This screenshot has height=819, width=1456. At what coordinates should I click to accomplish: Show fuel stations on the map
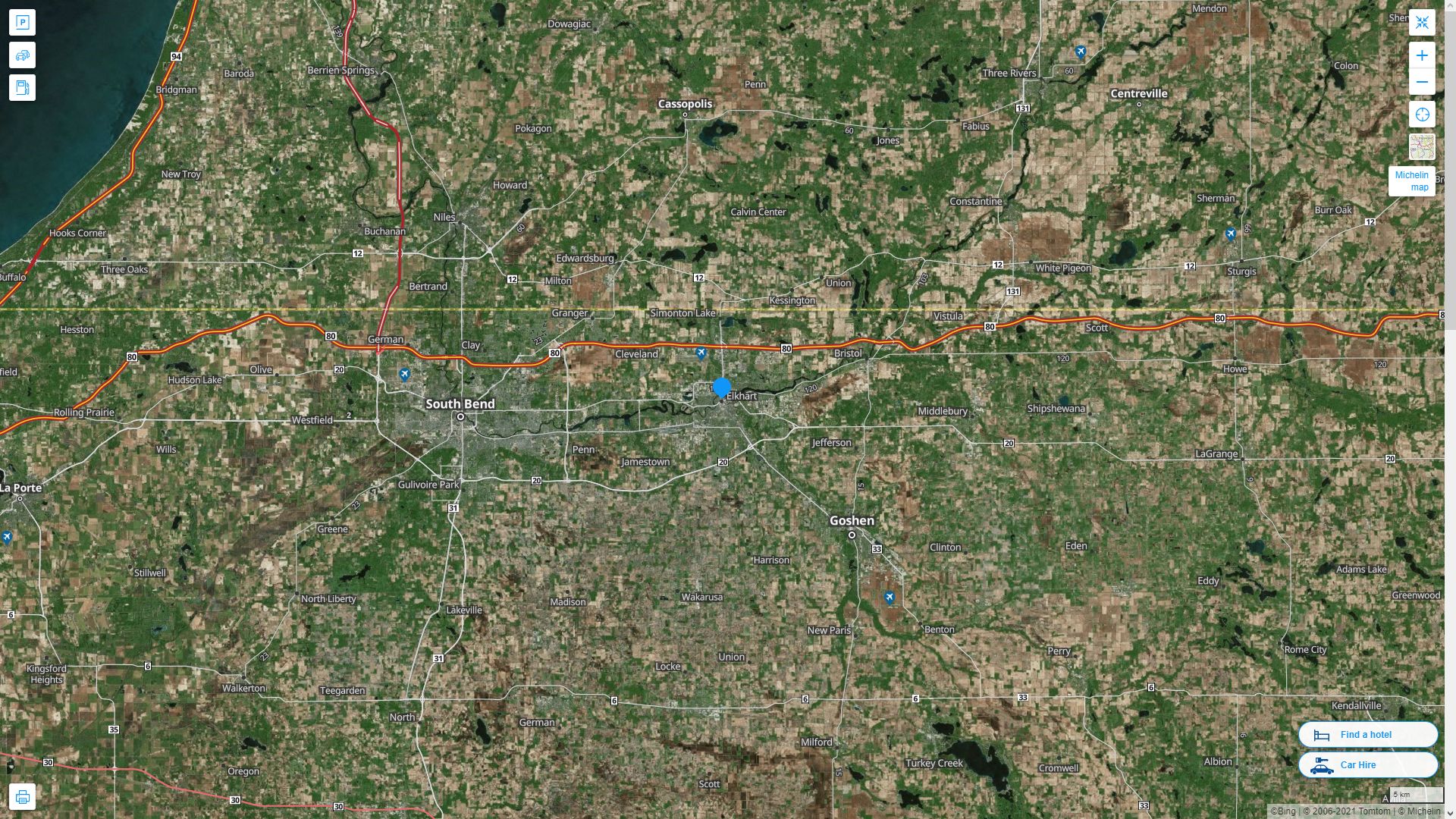(x=22, y=88)
